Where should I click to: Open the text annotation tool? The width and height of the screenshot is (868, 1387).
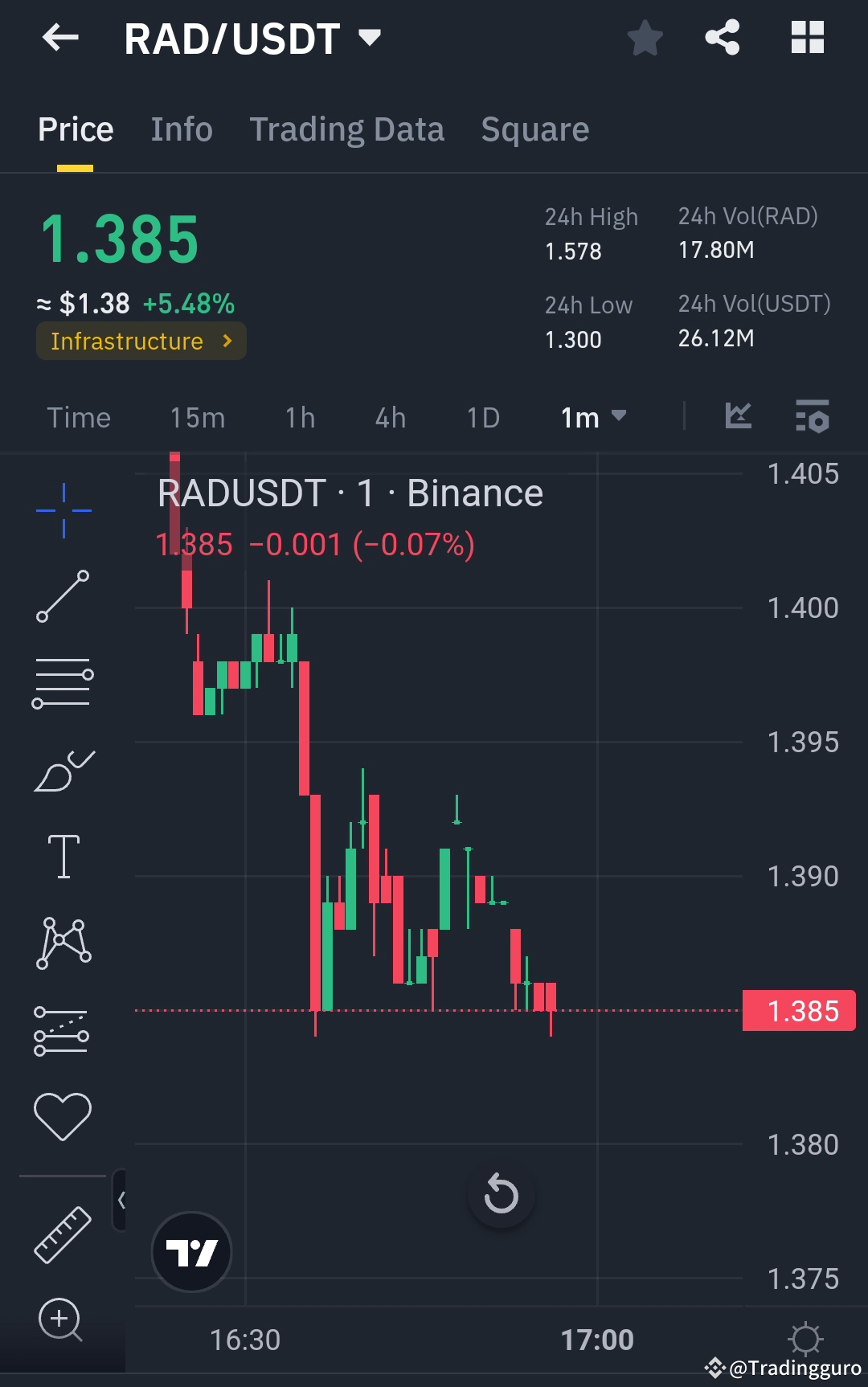click(63, 854)
